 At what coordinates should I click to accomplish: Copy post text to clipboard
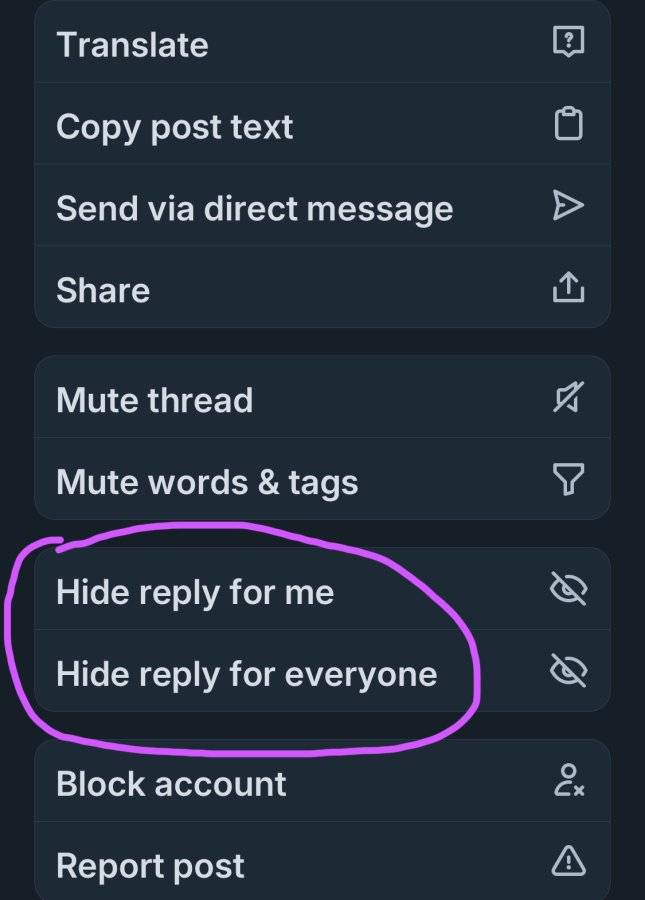(322, 124)
